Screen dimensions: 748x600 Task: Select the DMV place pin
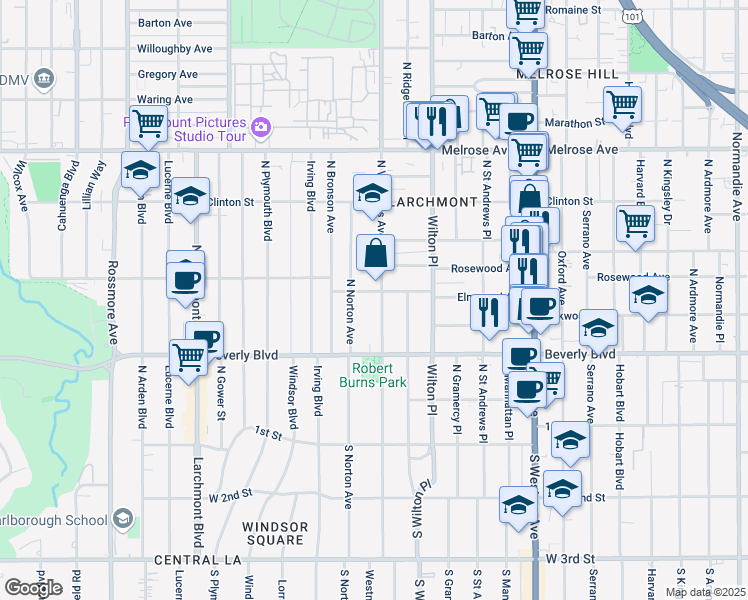tap(43, 79)
